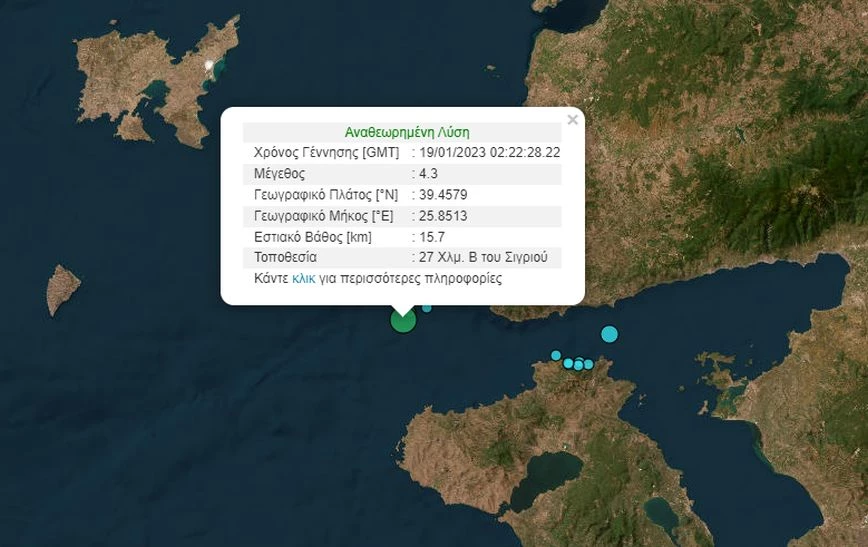The image size is (868, 547).
Task: Close the earthquake info popup
Action: tap(572, 120)
